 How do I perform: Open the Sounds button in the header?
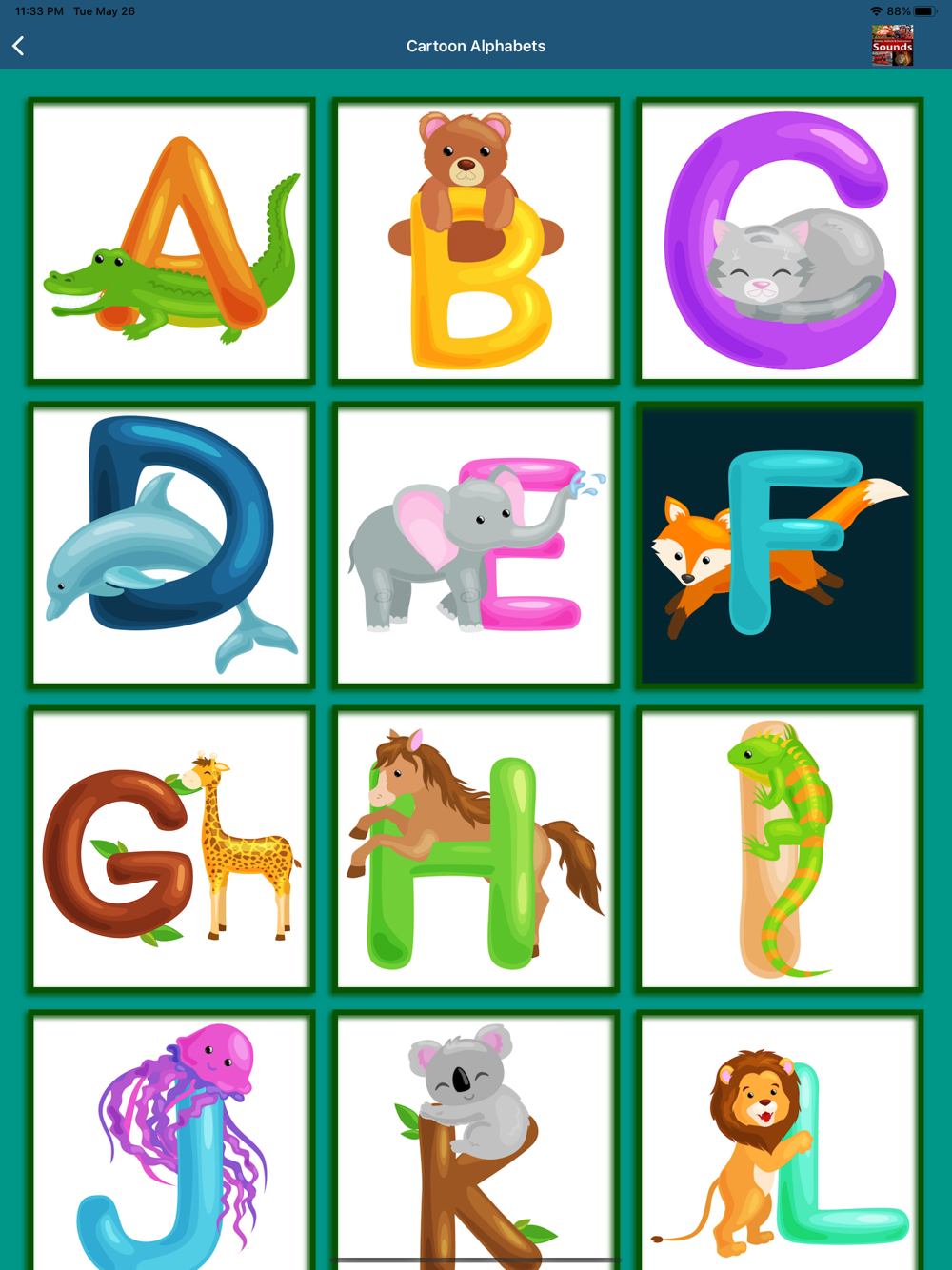(892, 46)
